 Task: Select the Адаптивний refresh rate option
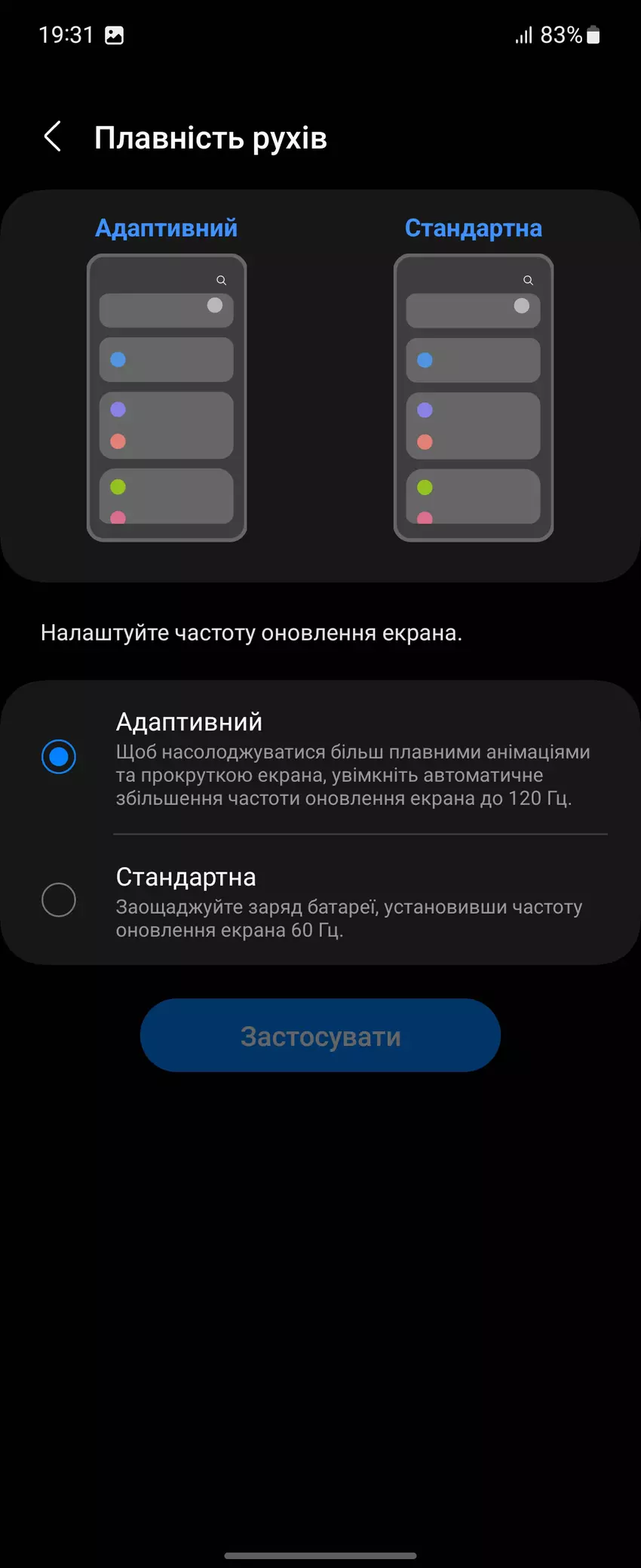point(59,757)
